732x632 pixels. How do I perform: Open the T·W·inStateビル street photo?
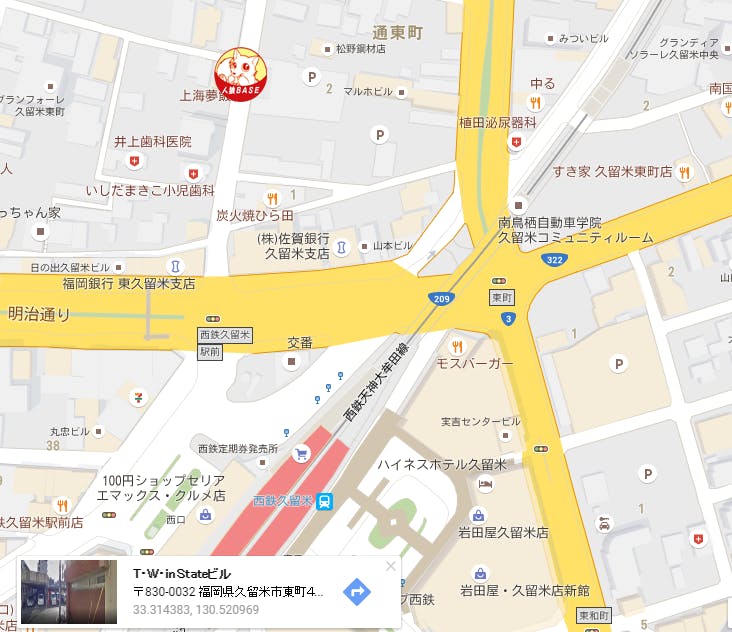pos(68,592)
